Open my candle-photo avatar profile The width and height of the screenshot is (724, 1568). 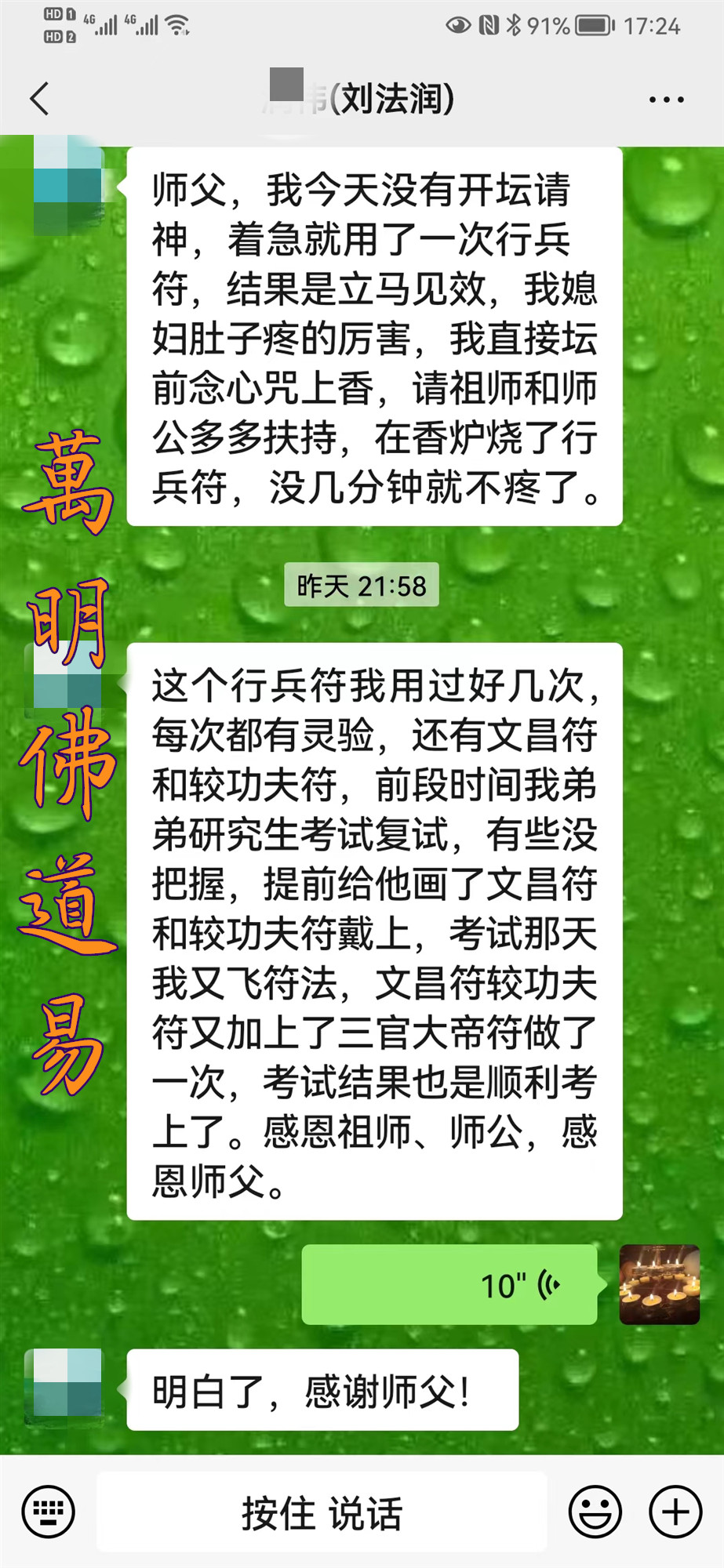point(659,1285)
